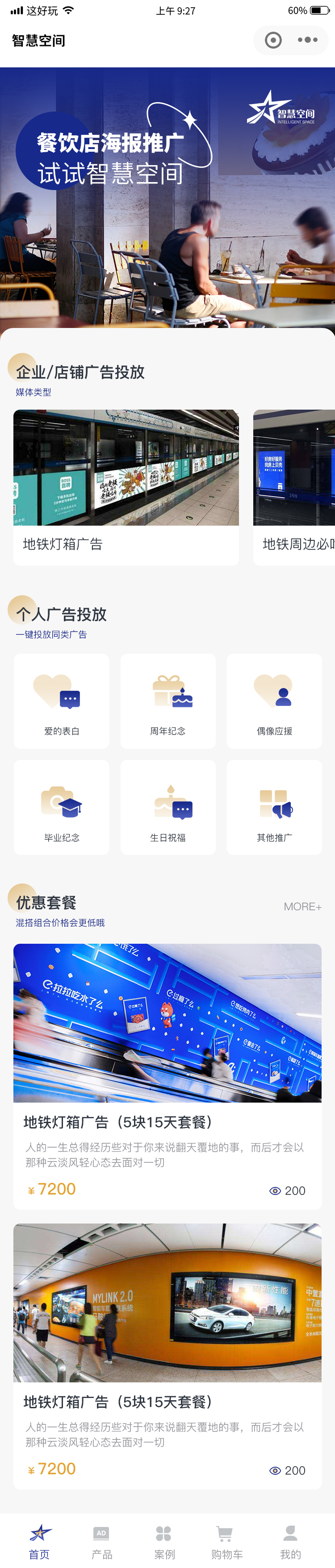Choose the 生日祝福 ad category
This screenshot has height=1568, width=335.
[x=168, y=807]
